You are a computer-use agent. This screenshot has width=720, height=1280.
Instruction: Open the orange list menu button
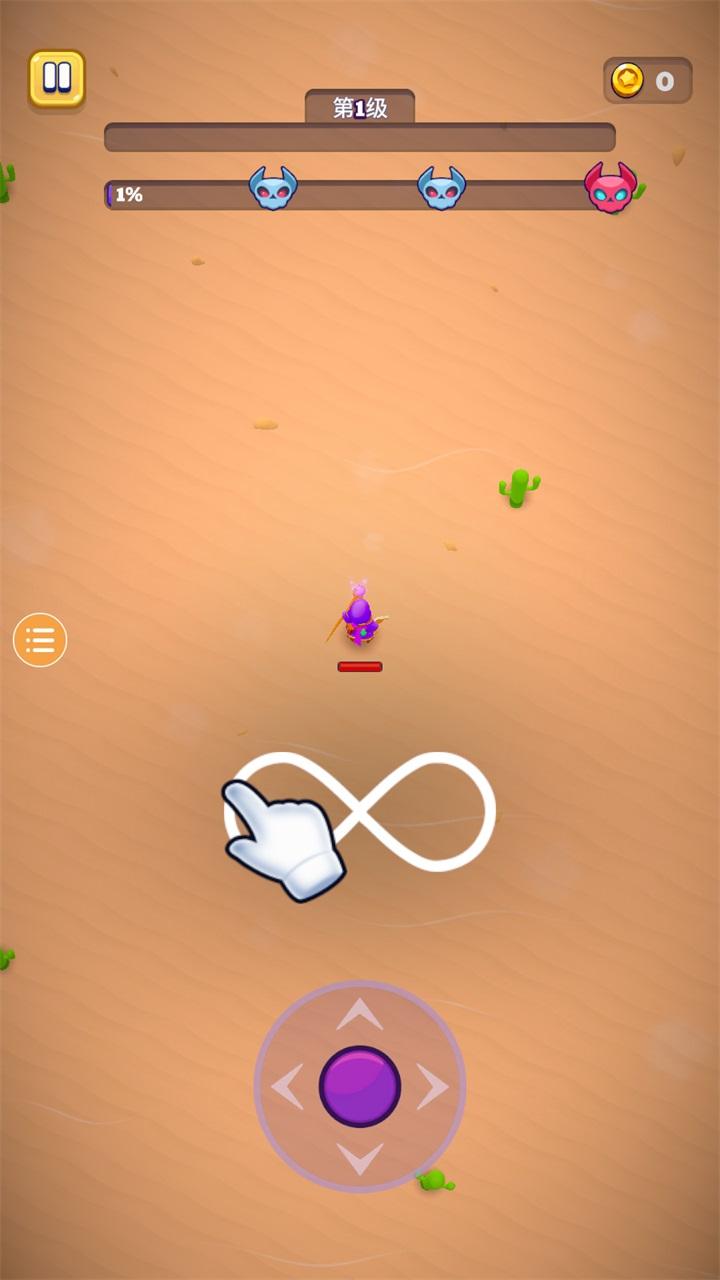[40, 640]
